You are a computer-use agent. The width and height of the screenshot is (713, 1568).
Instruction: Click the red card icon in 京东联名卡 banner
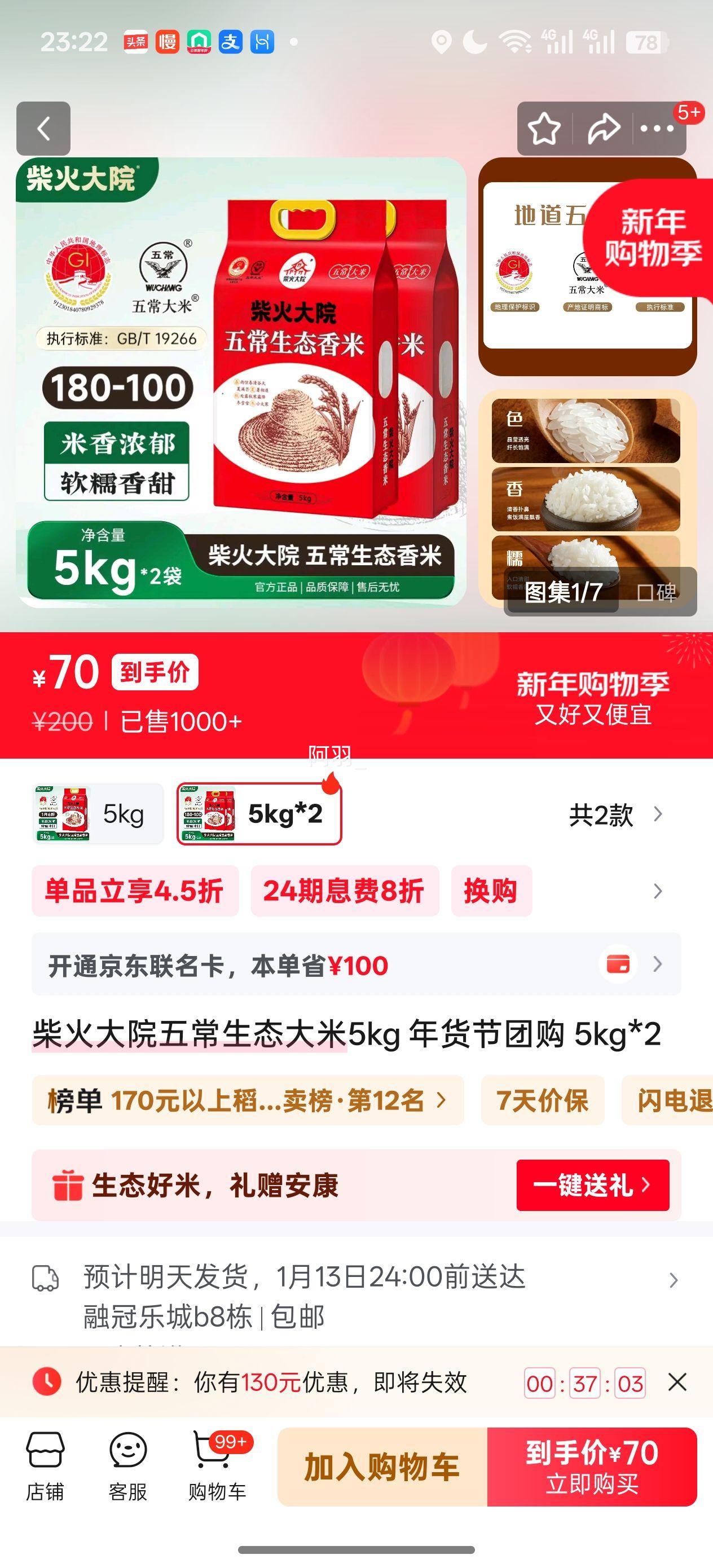(618, 965)
